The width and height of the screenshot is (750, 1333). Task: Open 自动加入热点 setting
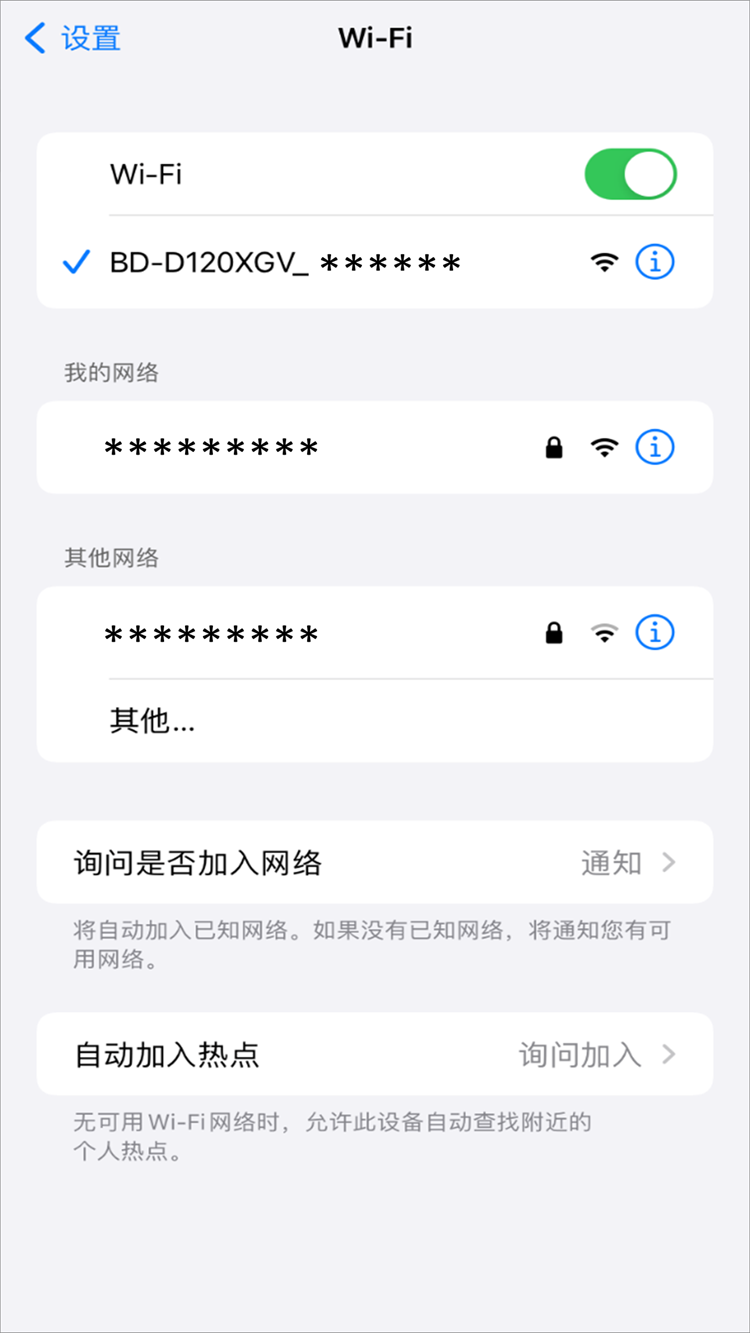click(375, 1054)
